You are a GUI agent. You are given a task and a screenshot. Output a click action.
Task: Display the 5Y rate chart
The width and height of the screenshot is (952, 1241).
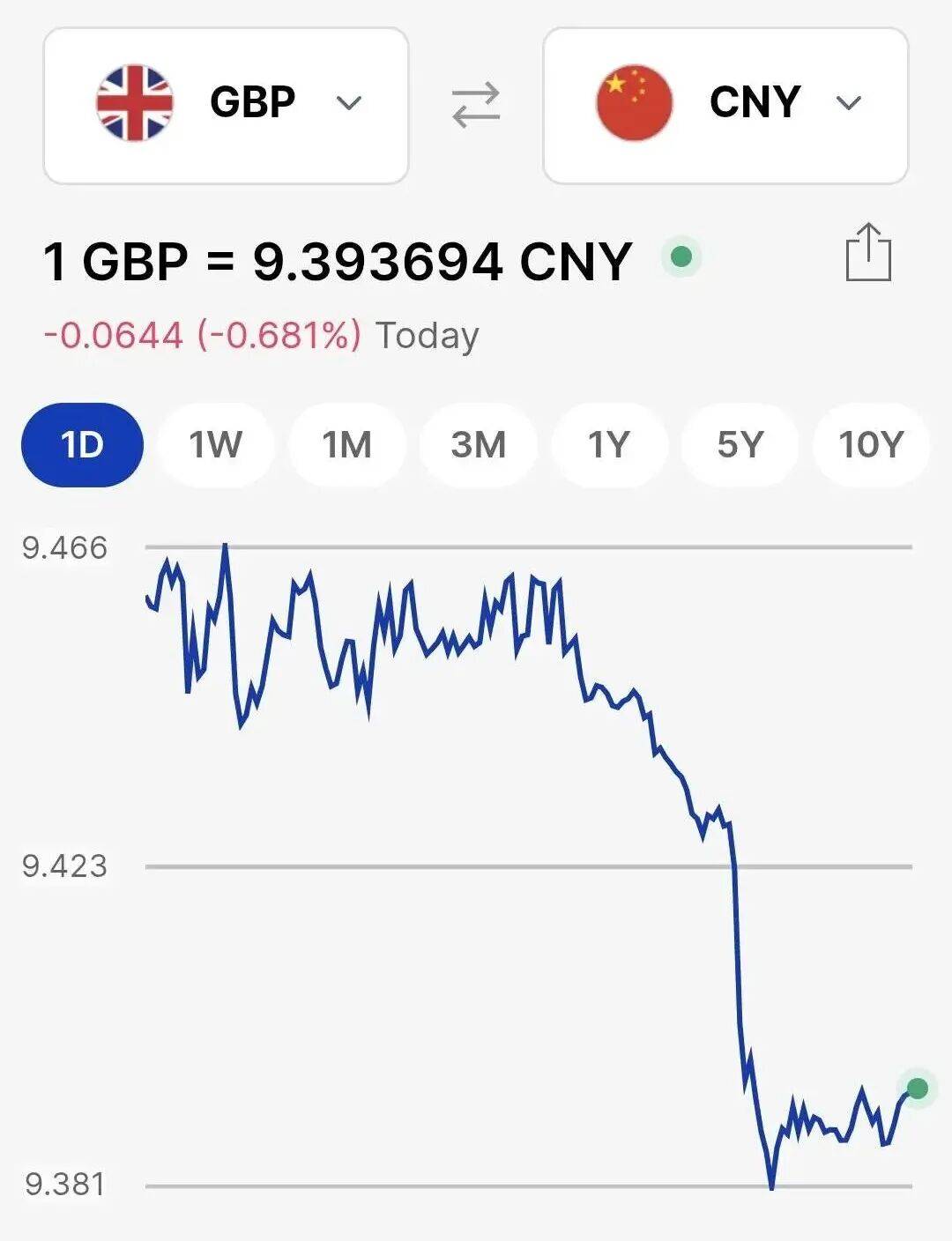(x=740, y=445)
